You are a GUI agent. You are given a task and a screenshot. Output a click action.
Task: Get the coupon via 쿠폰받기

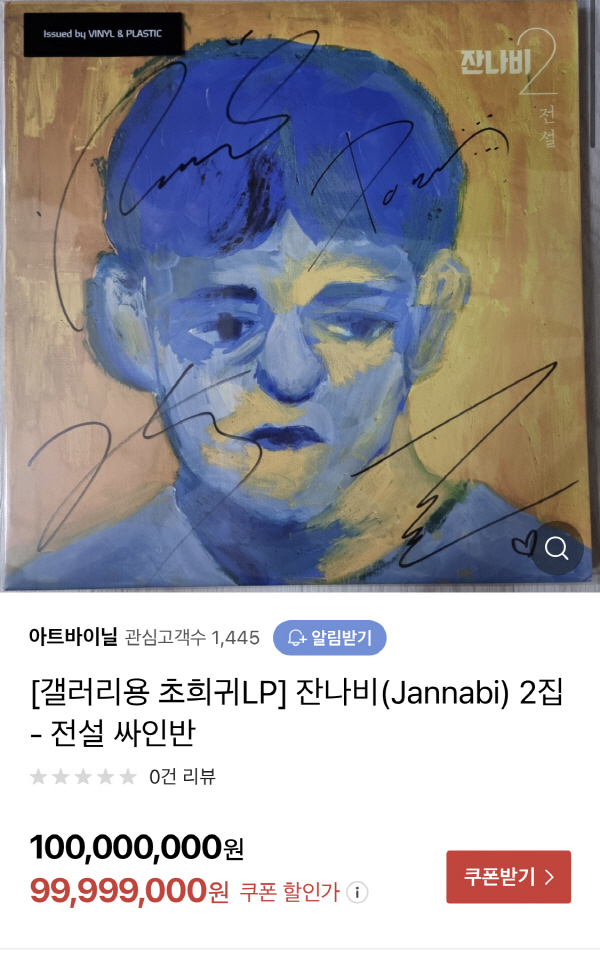tap(508, 877)
